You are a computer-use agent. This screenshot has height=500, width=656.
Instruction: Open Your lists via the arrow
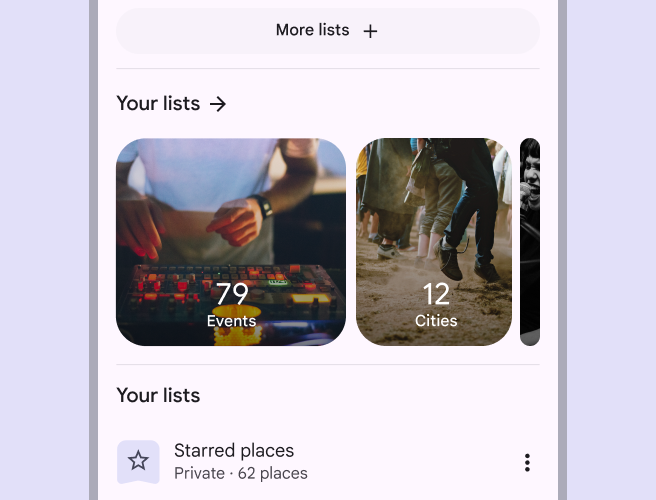[x=218, y=104]
